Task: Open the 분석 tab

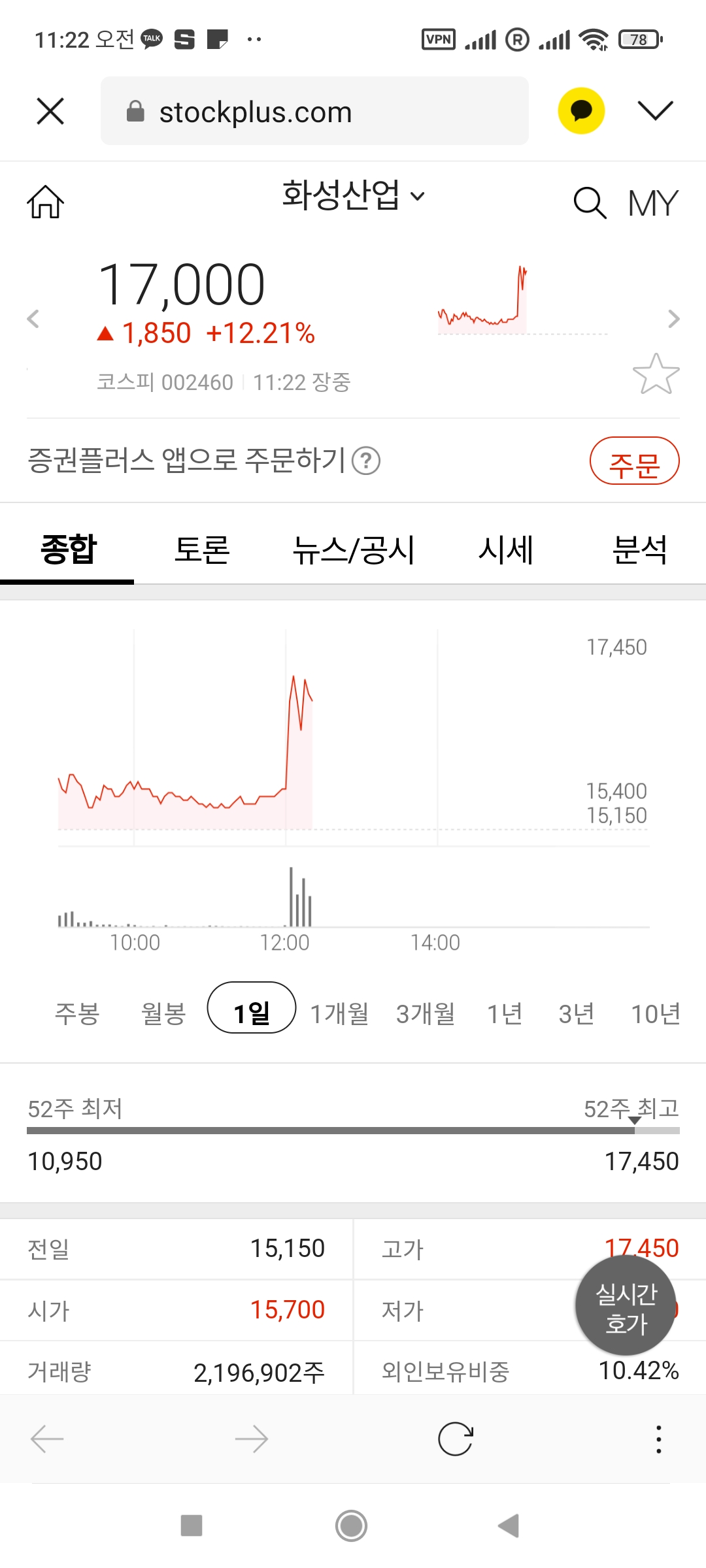Action: click(x=639, y=549)
